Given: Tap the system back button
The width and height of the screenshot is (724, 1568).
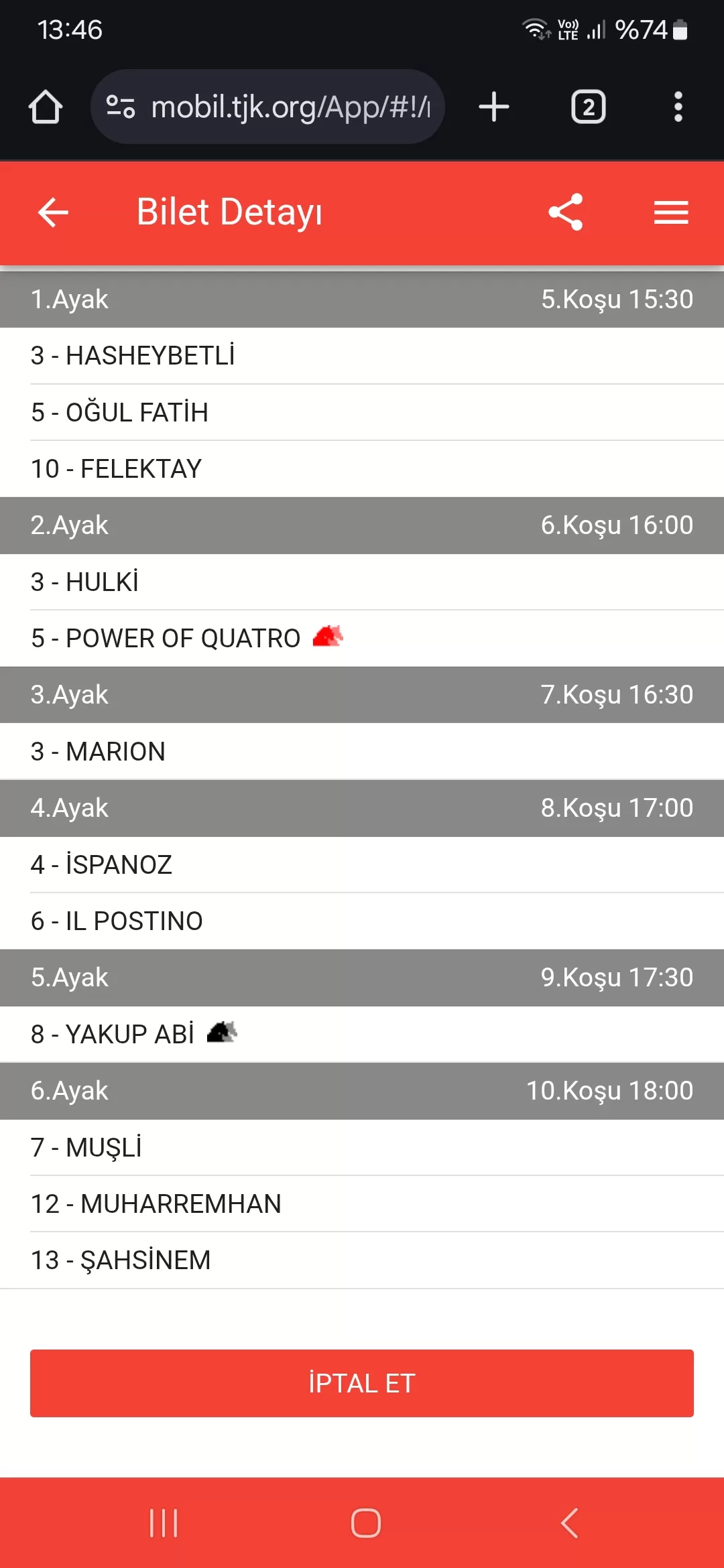Looking at the screenshot, I should tap(569, 1523).
